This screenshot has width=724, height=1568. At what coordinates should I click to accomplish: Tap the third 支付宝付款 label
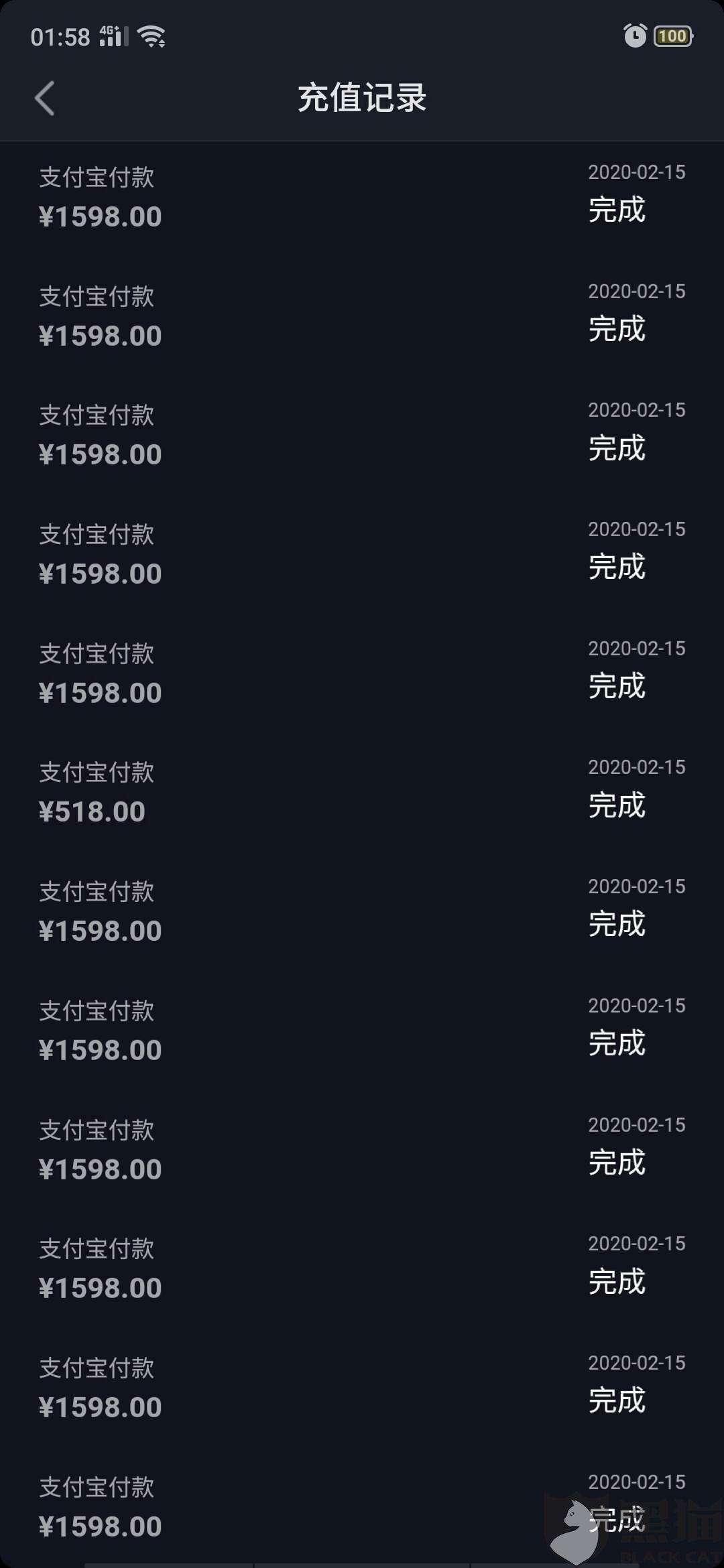pos(97,415)
